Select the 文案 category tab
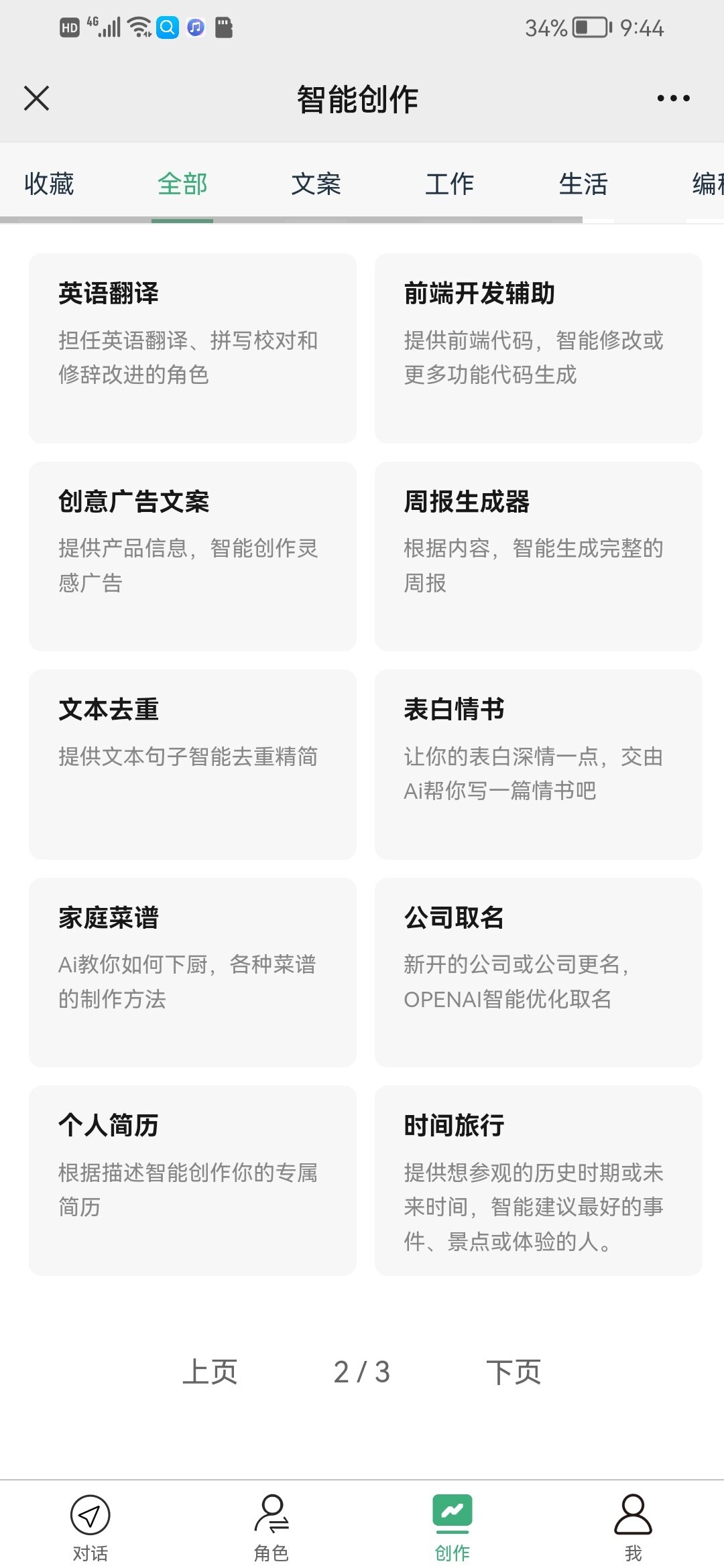Image resolution: width=724 pixels, height=1568 pixels. click(316, 184)
